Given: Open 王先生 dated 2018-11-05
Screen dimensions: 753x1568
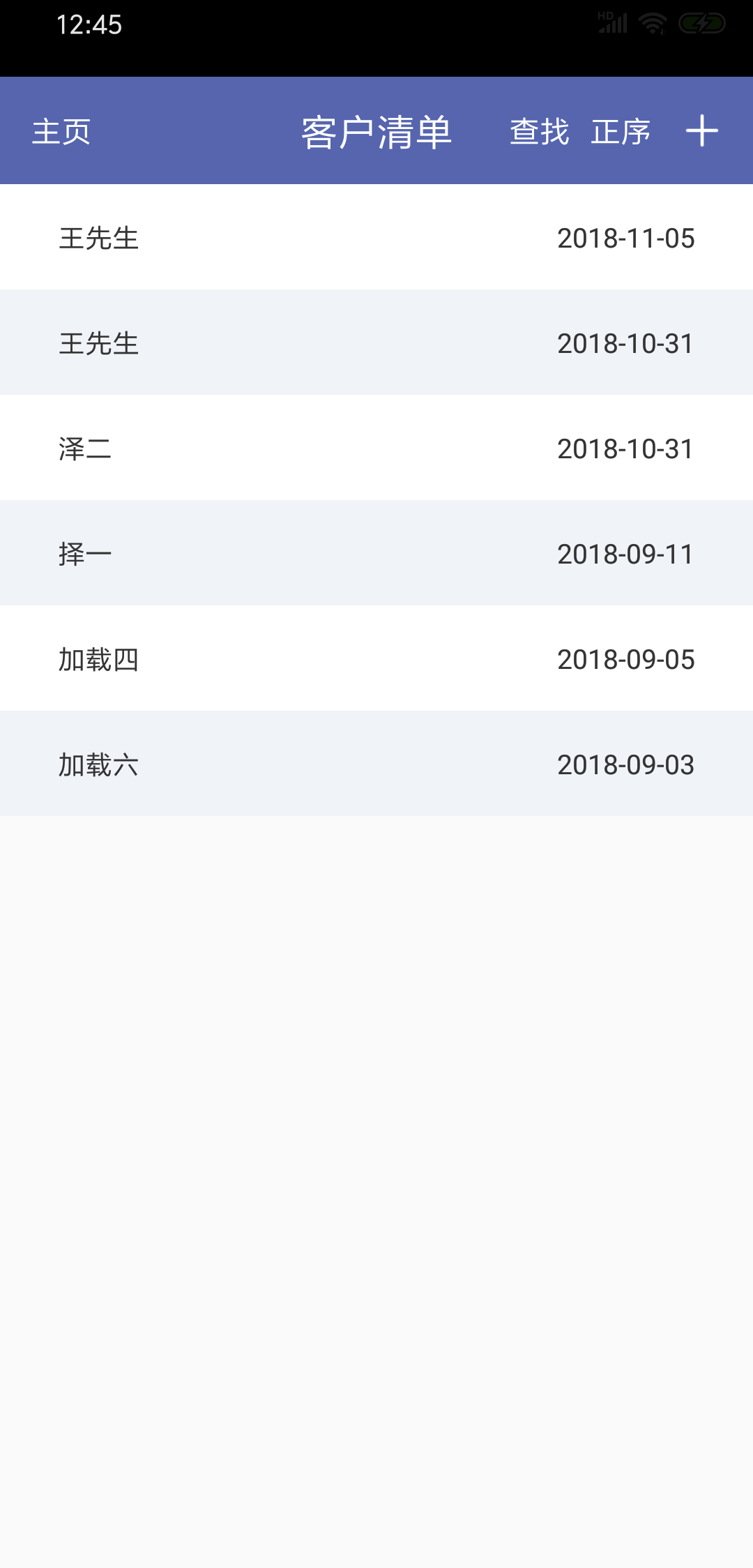Looking at the screenshot, I should click(x=376, y=238).
